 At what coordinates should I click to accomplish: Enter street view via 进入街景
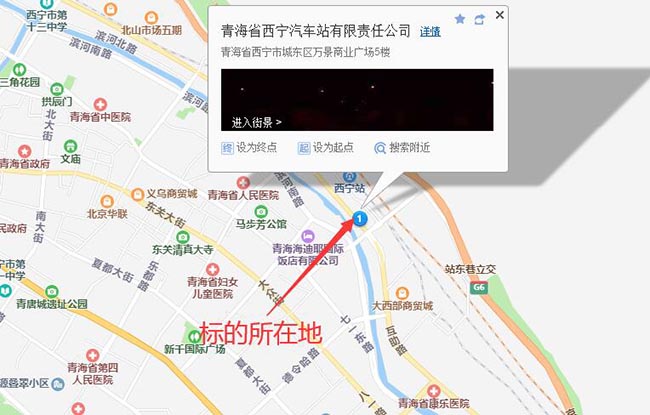[257, 122]
